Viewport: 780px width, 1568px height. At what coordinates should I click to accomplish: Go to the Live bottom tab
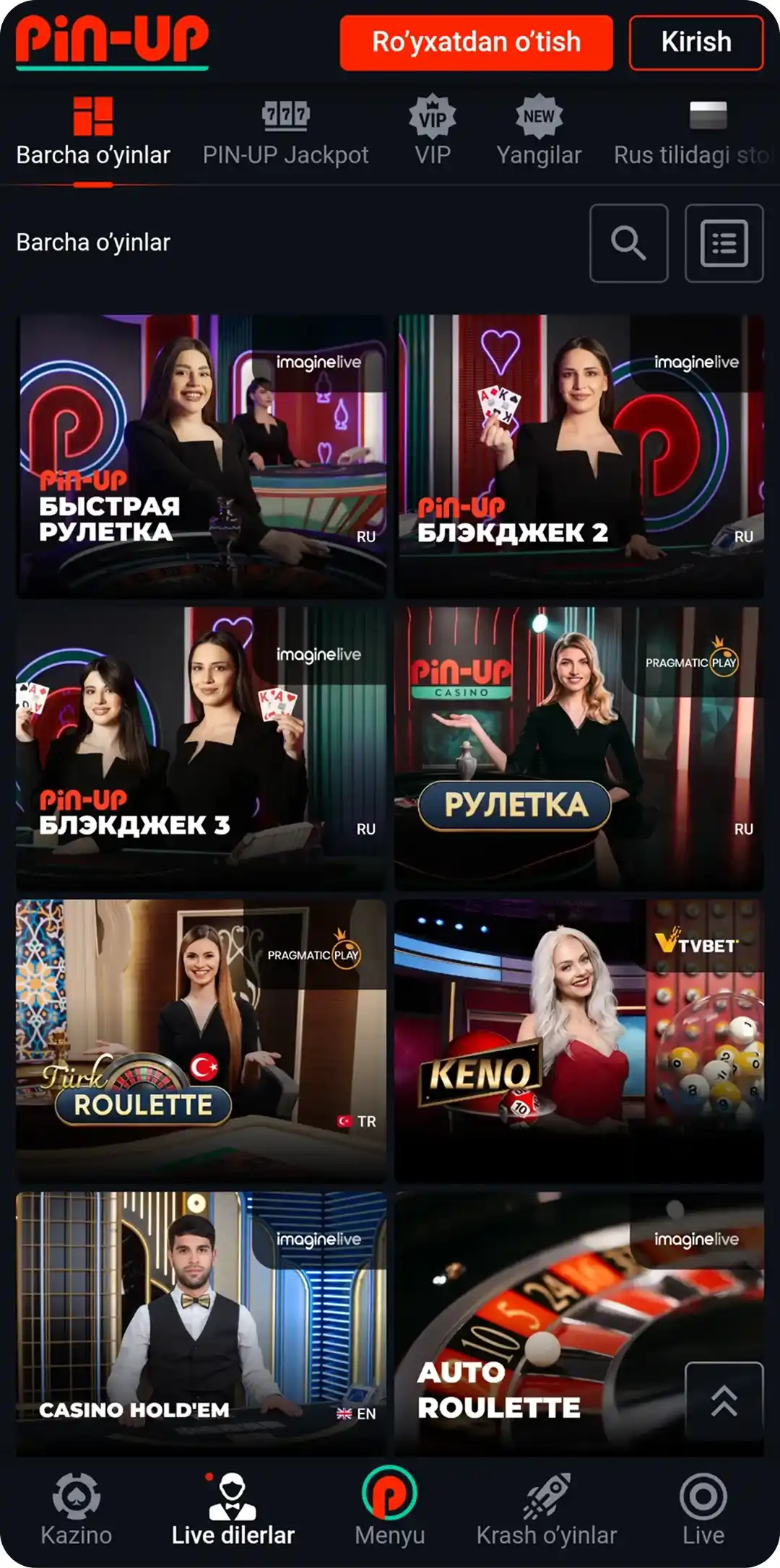tap(703, 1510)
